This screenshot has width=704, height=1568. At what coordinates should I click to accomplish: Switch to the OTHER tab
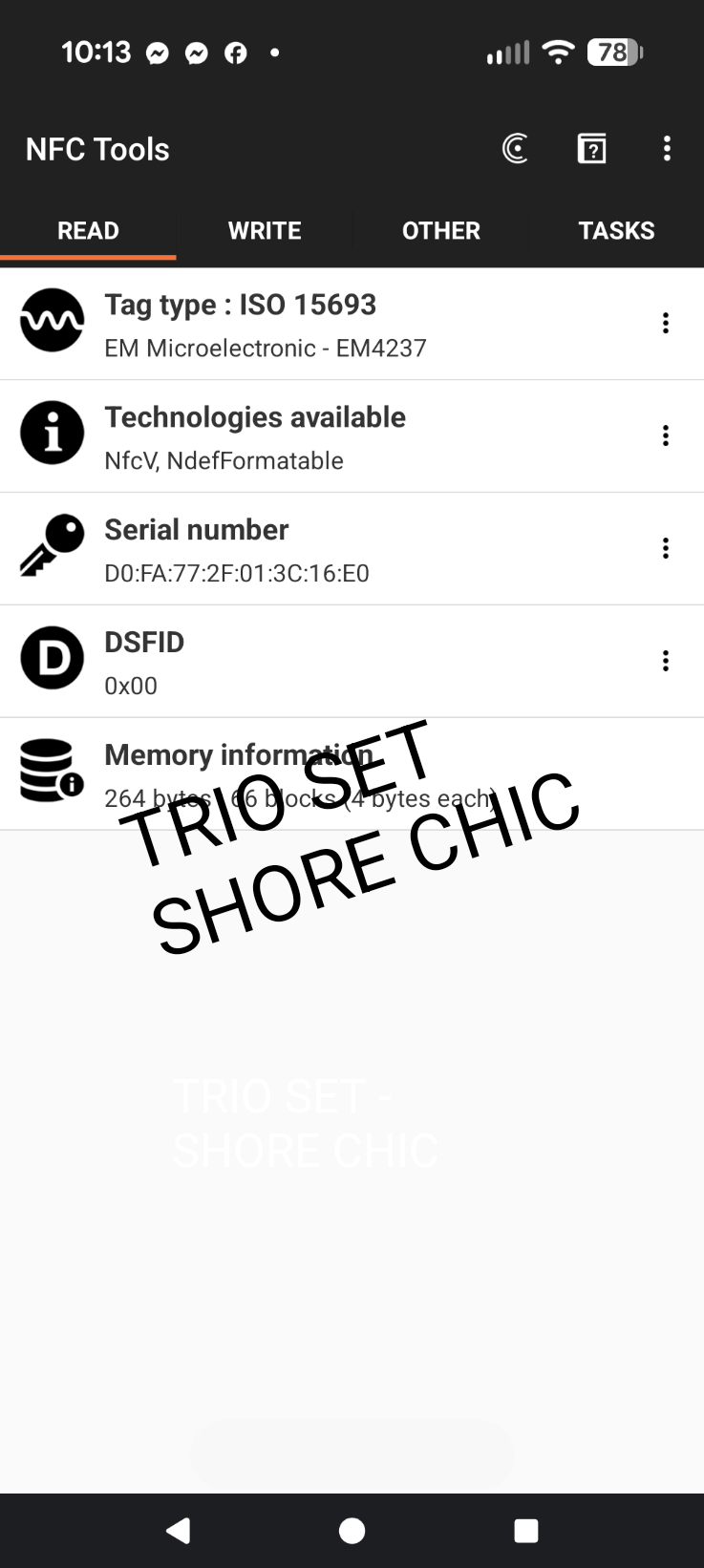[440, 230]
